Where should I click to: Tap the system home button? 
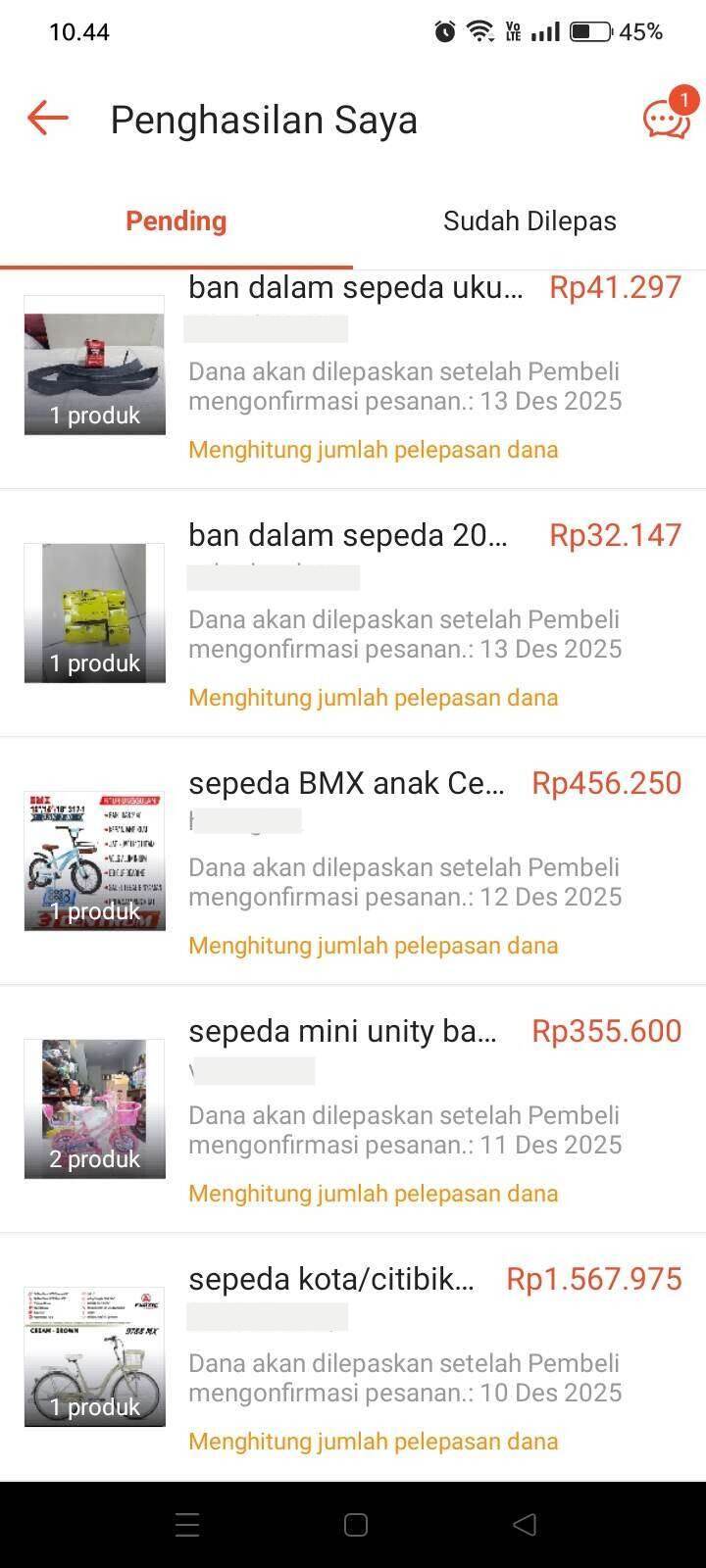click(x=356, y=1525)
